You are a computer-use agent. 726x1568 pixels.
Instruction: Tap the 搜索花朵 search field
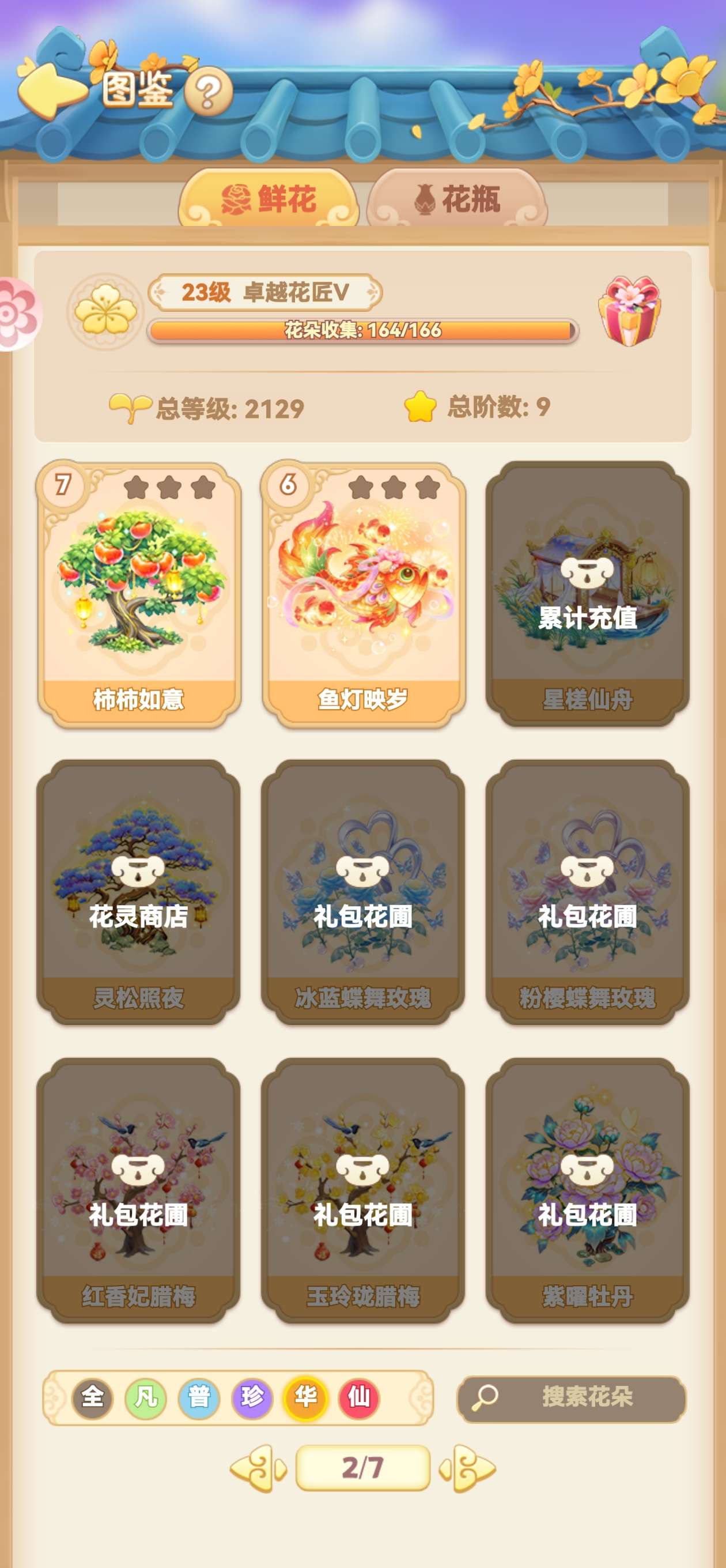572,1398
